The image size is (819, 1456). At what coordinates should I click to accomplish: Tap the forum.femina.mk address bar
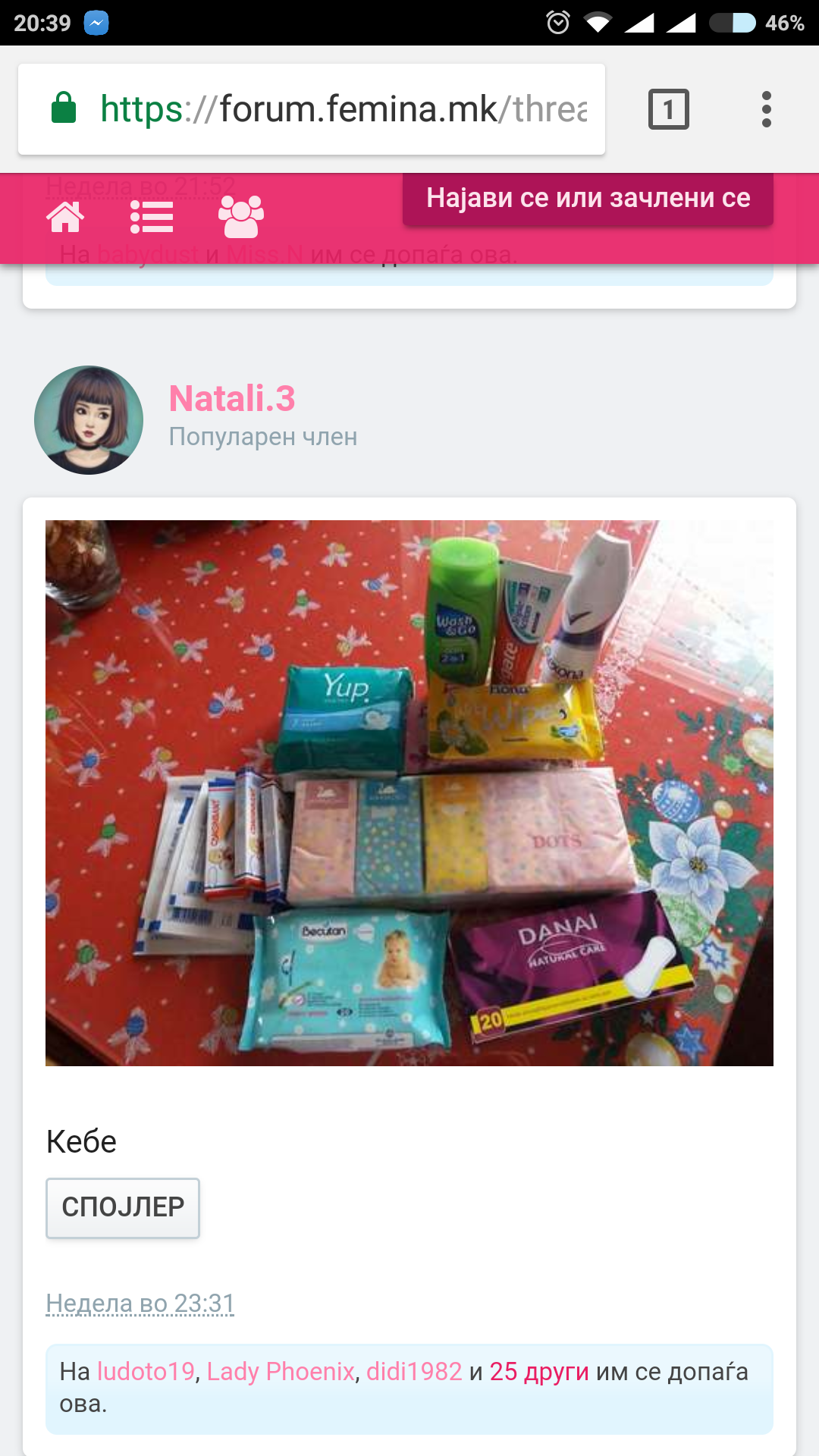tap(343, 109)
